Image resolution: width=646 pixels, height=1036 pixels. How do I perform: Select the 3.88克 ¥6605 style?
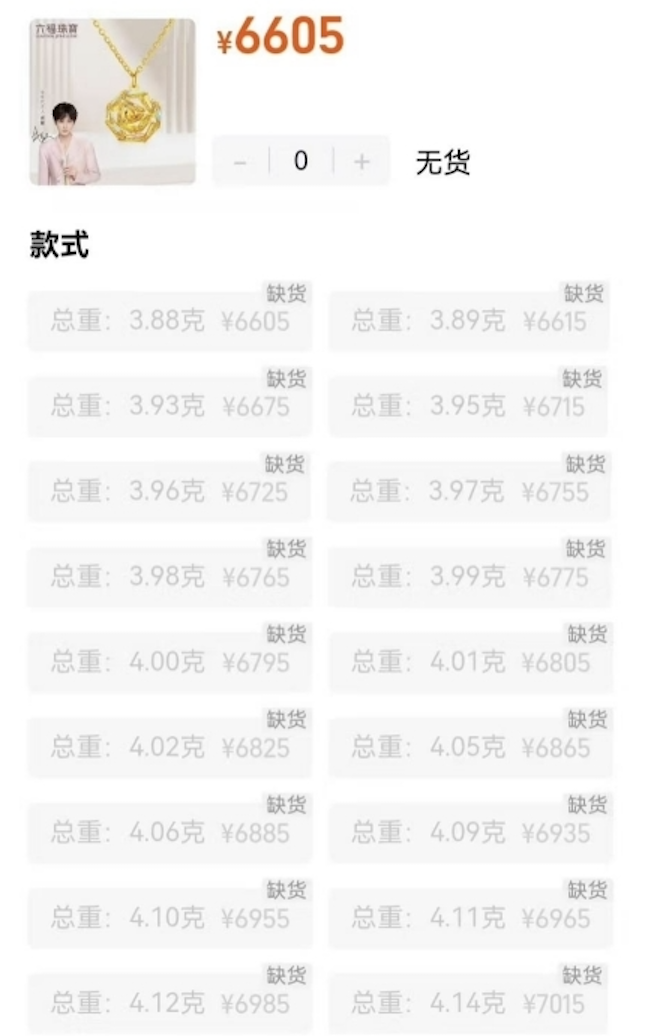170,321
